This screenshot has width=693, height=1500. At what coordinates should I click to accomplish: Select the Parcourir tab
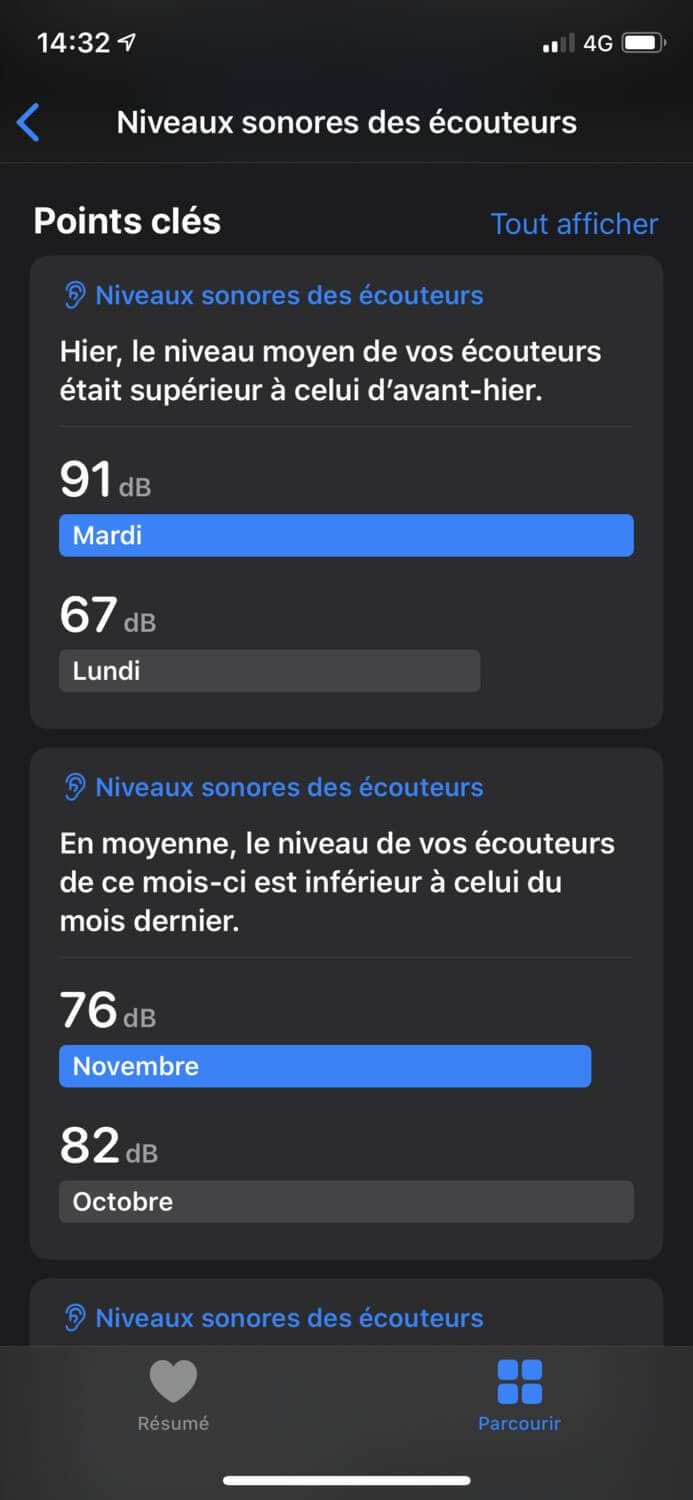tap(519, 1395)
